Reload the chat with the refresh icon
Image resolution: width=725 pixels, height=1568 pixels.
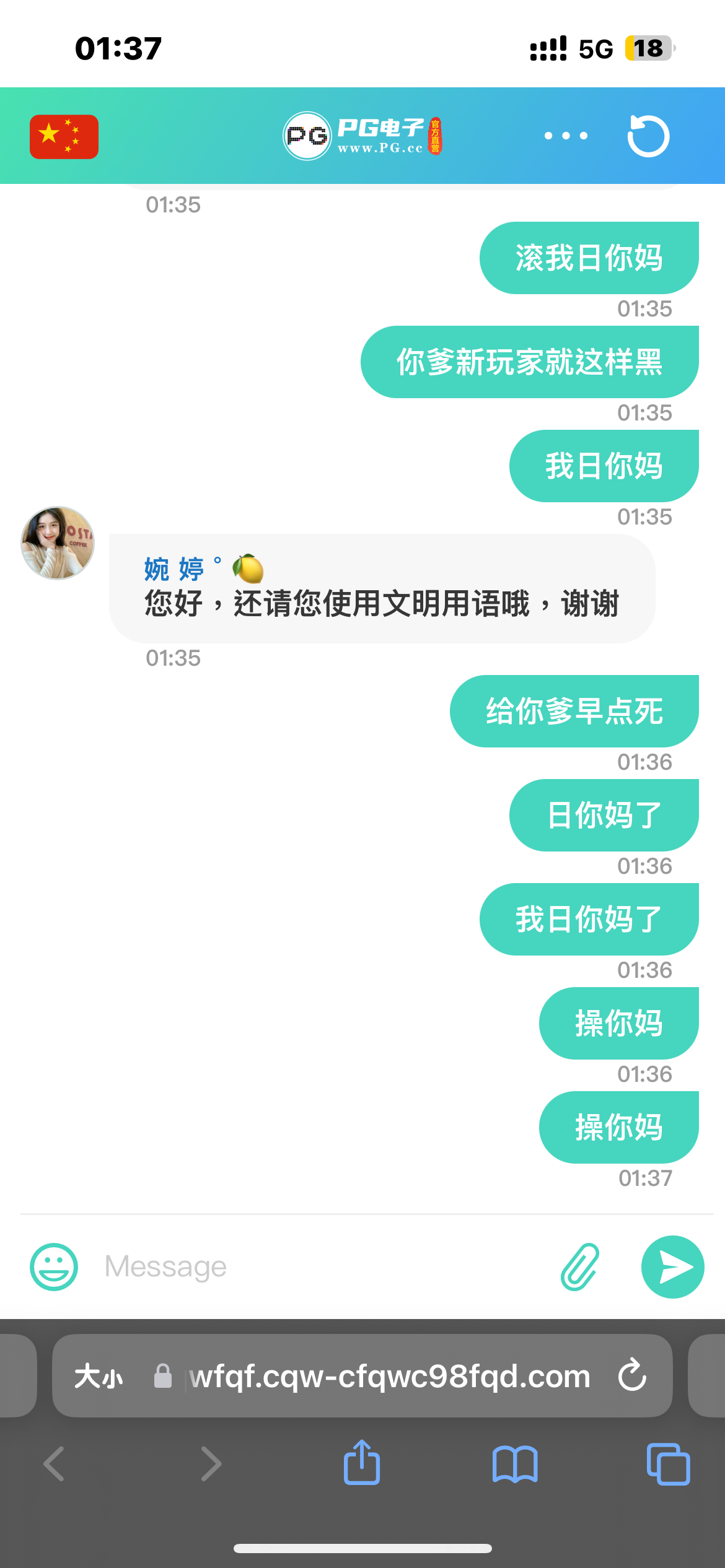648,135
